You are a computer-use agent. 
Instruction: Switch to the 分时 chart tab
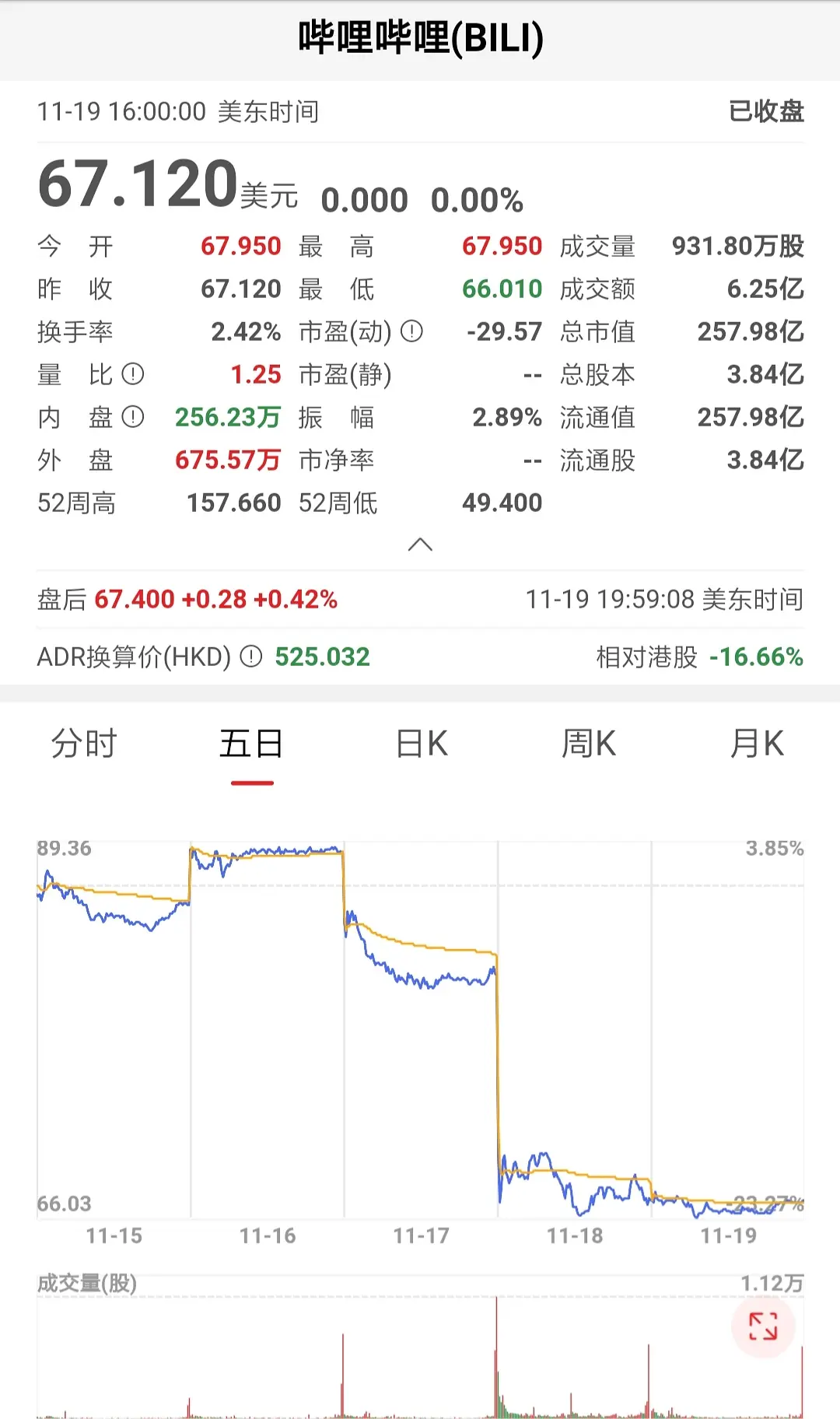84,744
